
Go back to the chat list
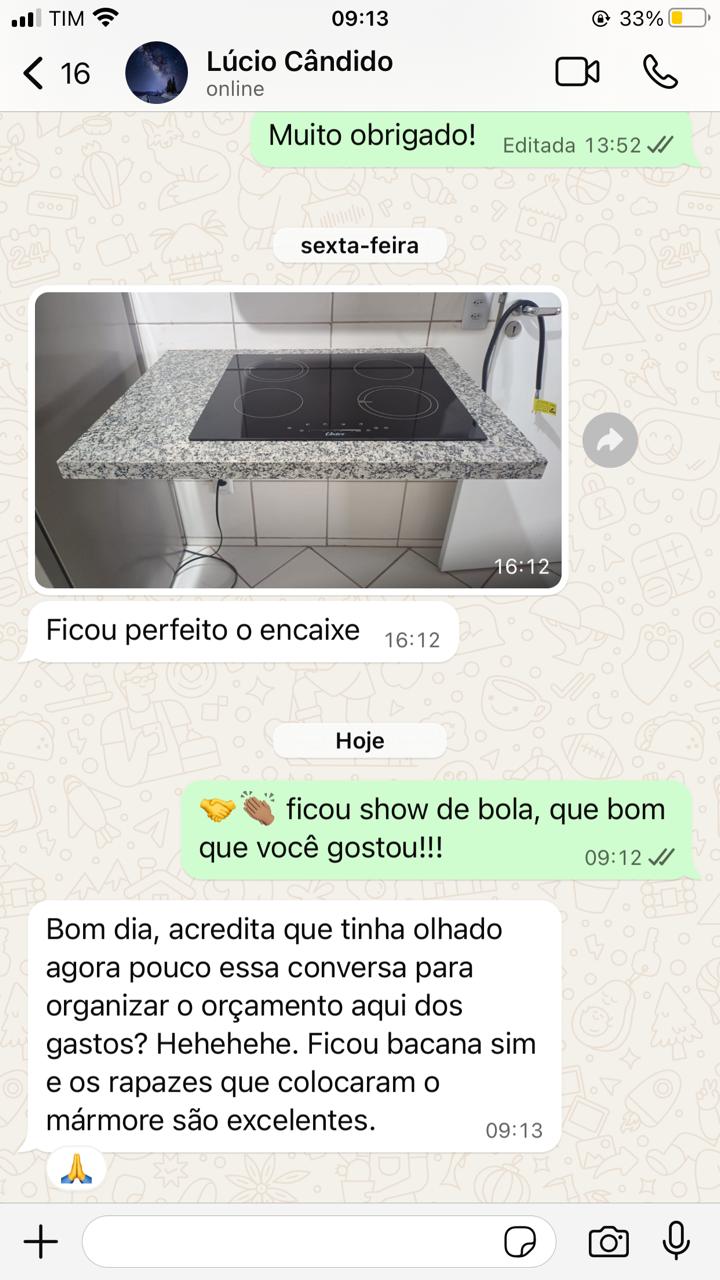pyautogui.click(x=55, y=73)
